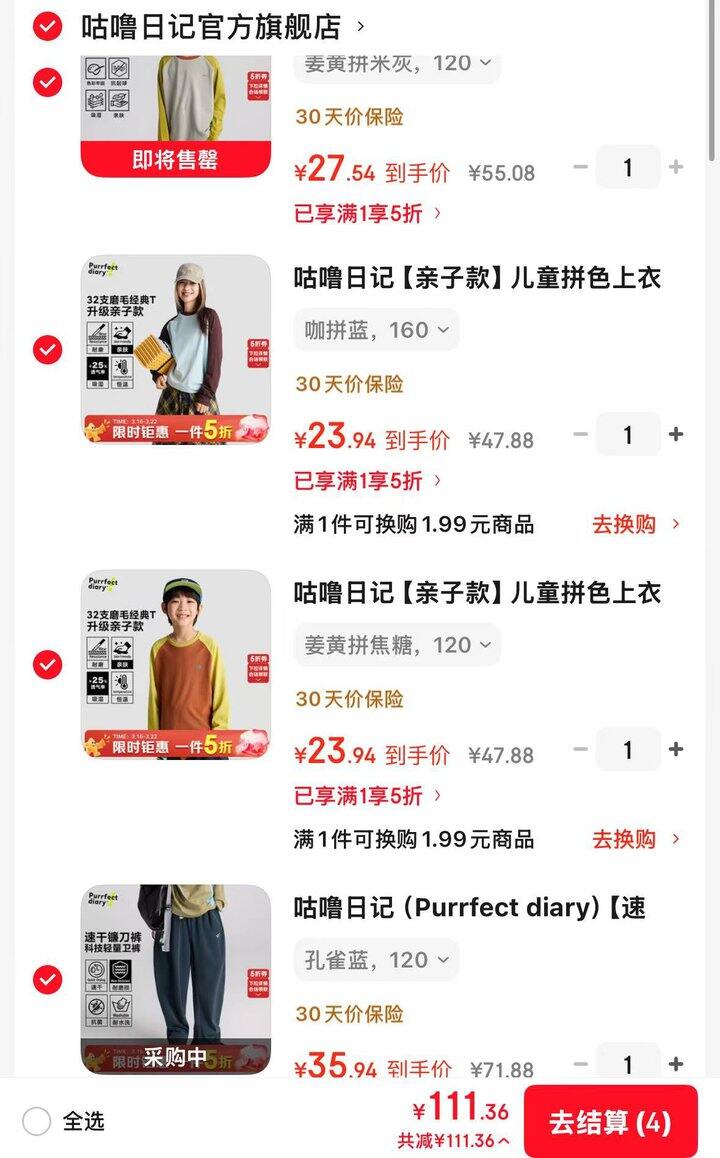Expand the 共减¥111.36 discount details

(x=452, y=1141)
